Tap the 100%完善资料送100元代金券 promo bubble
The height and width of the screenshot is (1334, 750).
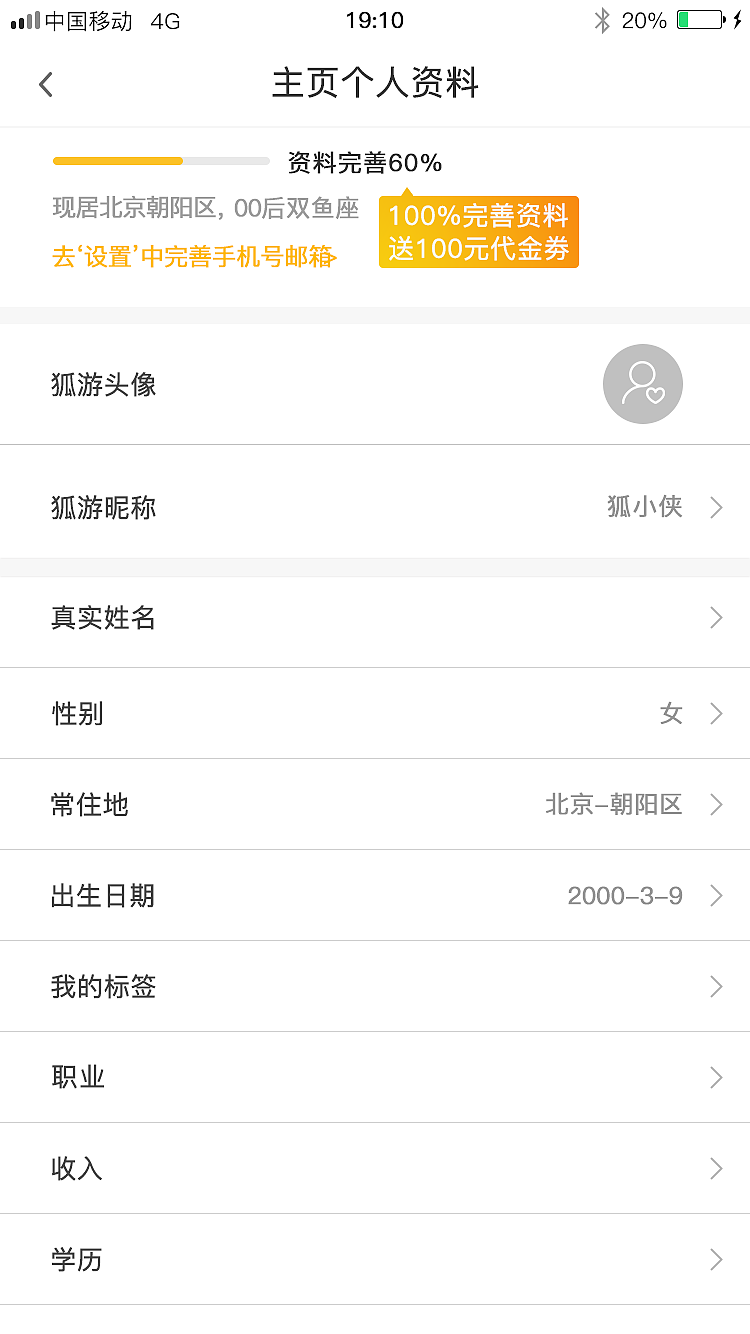[478, 231]
